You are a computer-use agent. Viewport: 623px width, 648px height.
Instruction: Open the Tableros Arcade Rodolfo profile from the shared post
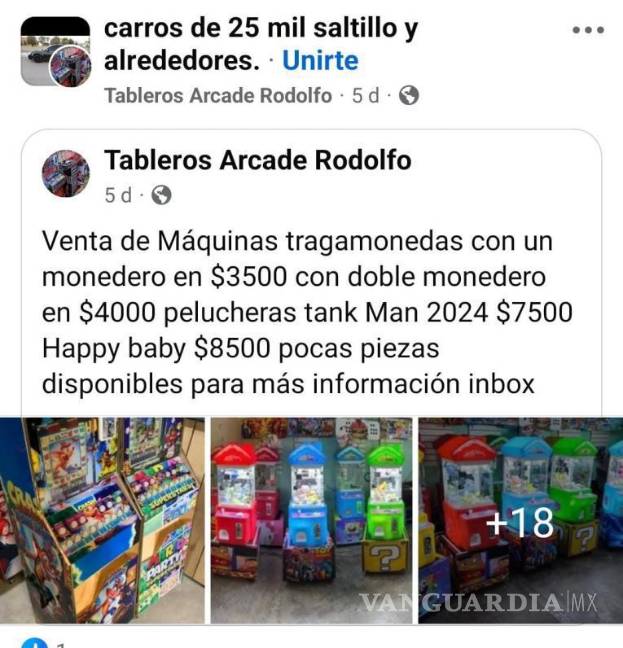click(x=257, y=160)
